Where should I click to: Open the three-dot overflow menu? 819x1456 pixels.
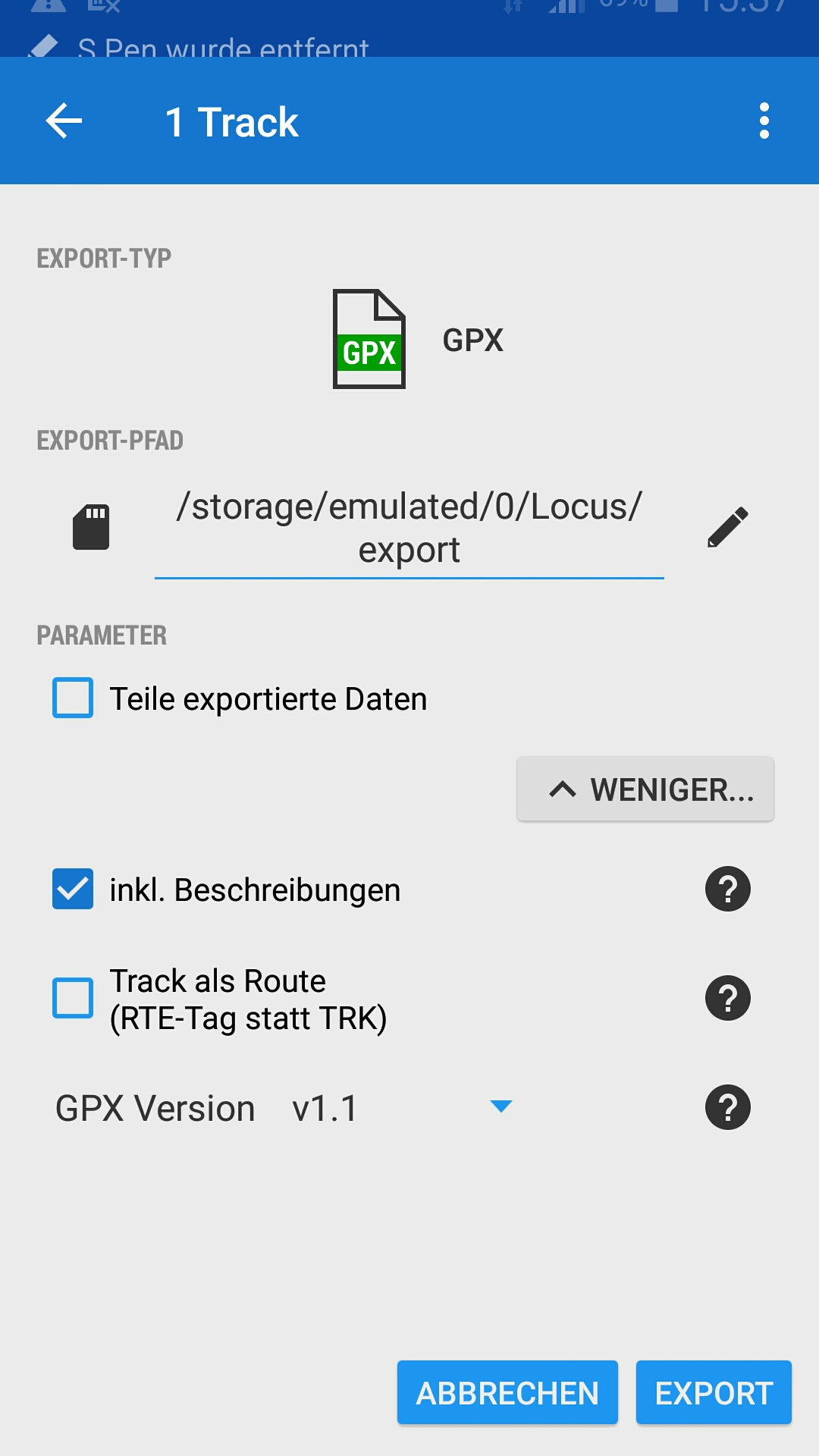764,121
